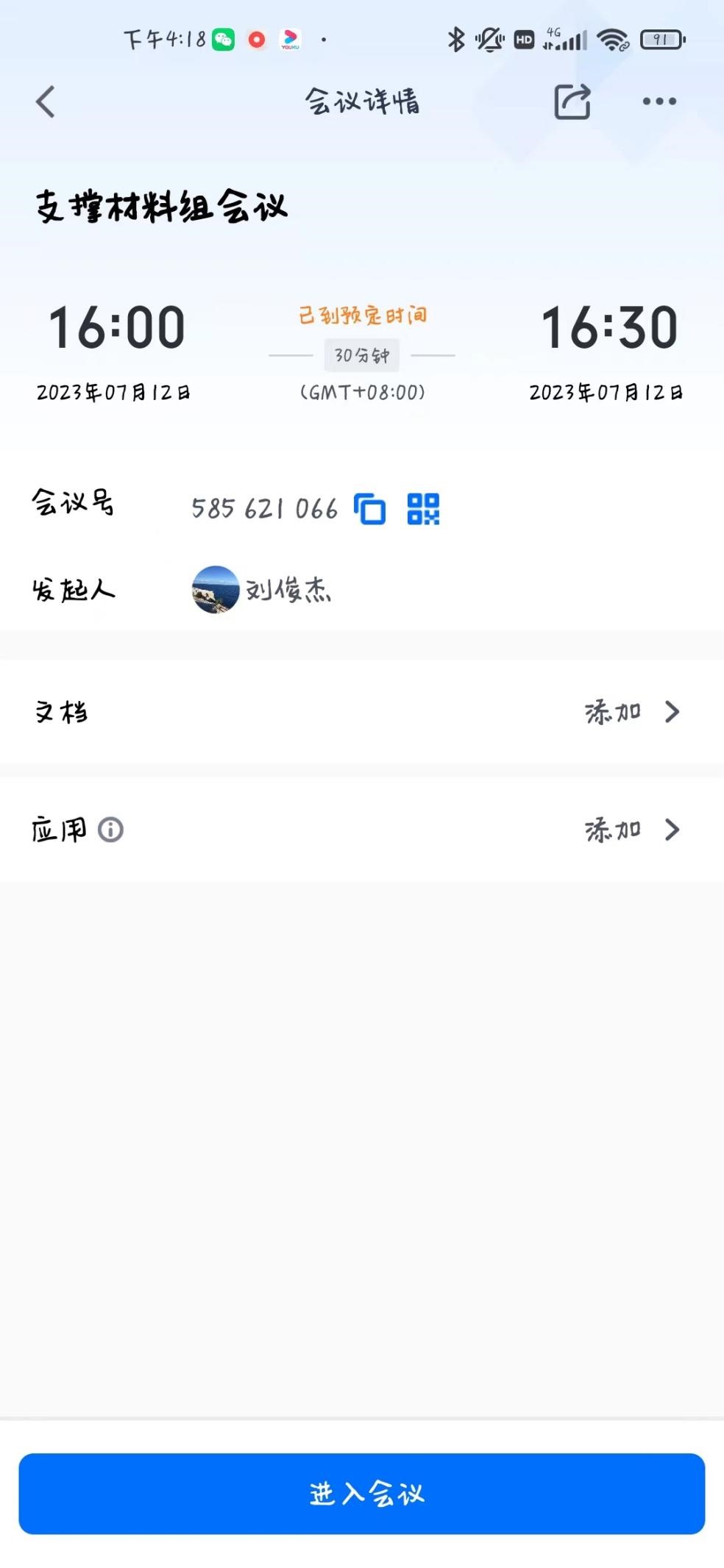Viewport: 724px width, 1568px height.
Task: View info about 应用
Action: point(110,830)
